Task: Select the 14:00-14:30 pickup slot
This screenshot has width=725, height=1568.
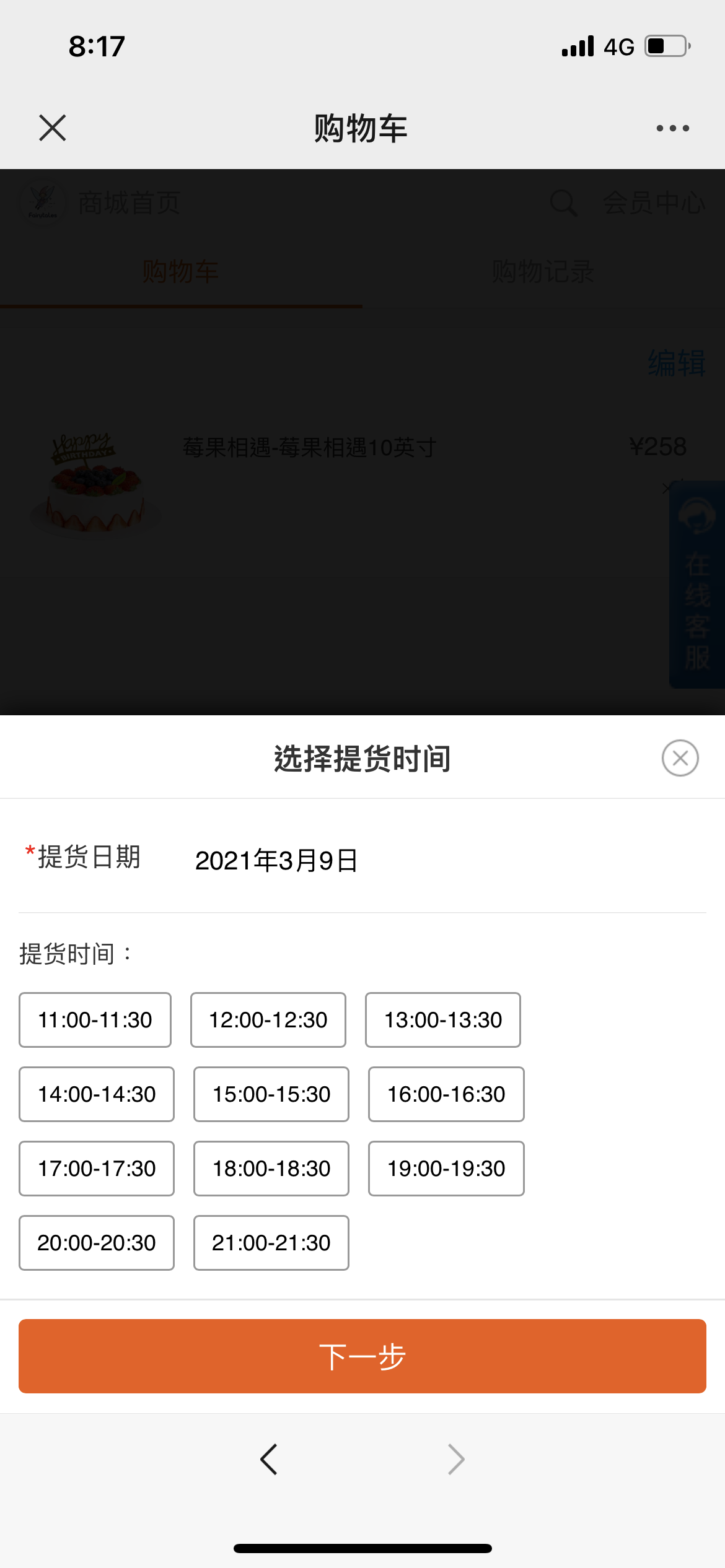Action: (x=97, y=1094)
